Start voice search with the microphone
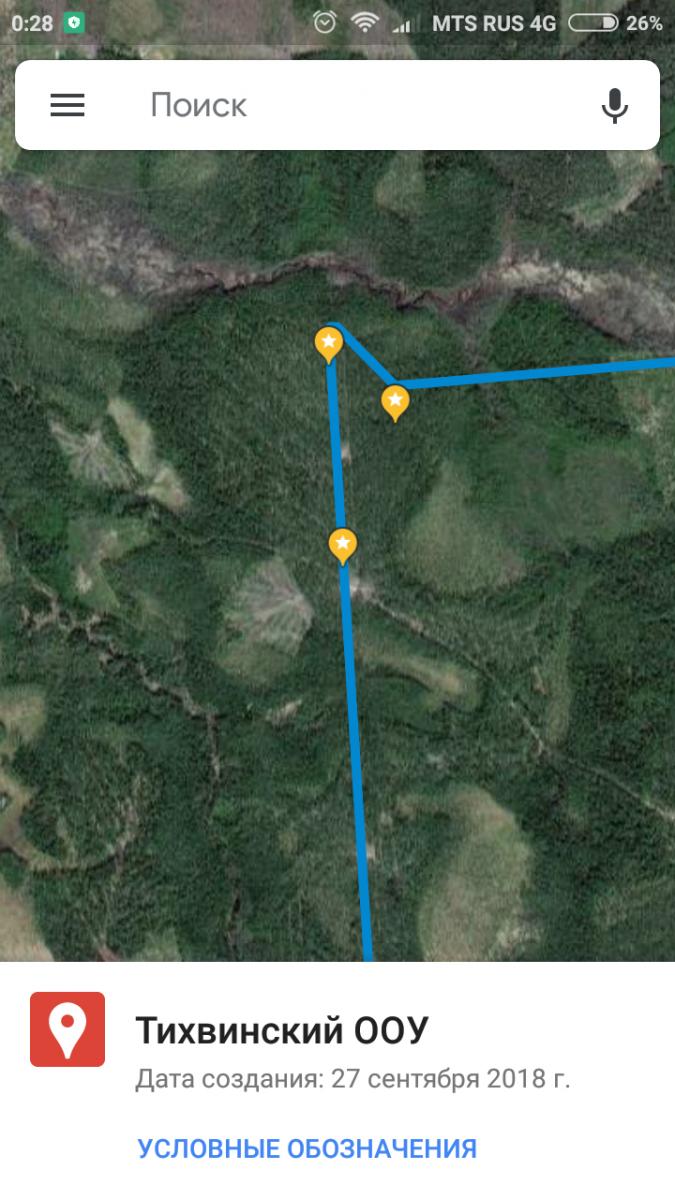The image size is (675, 1200). (x=614, y=105)
